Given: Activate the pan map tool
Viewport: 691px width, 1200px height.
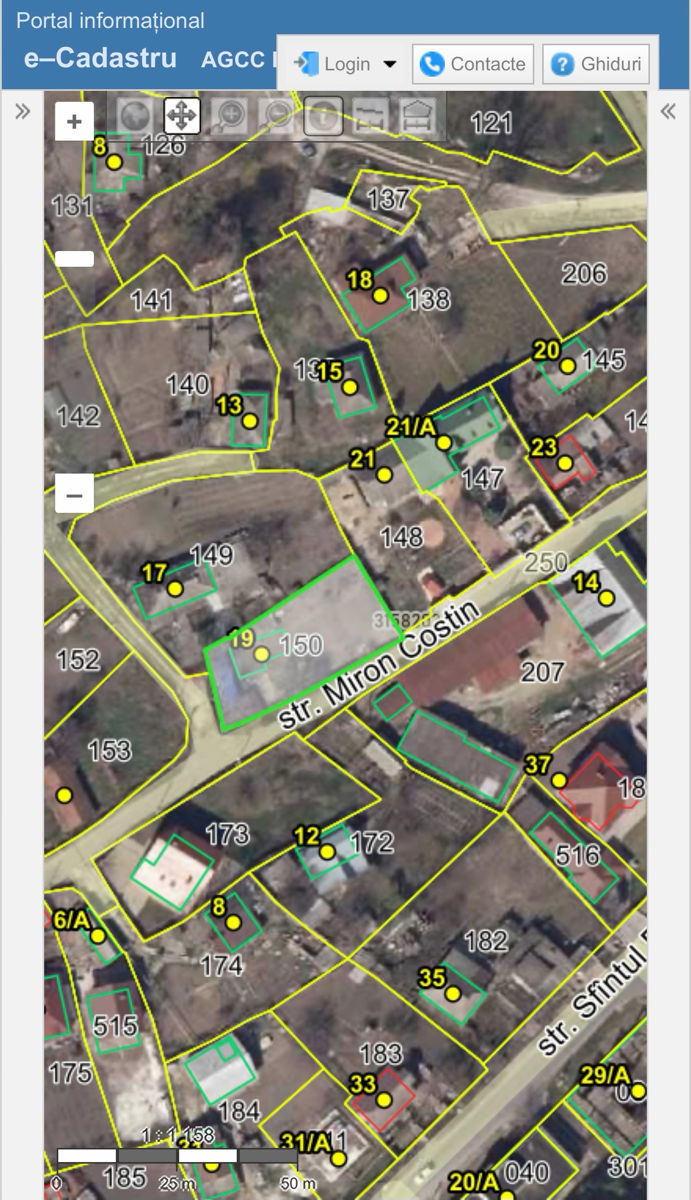Looking at the screenshot, I should point(182,116).
